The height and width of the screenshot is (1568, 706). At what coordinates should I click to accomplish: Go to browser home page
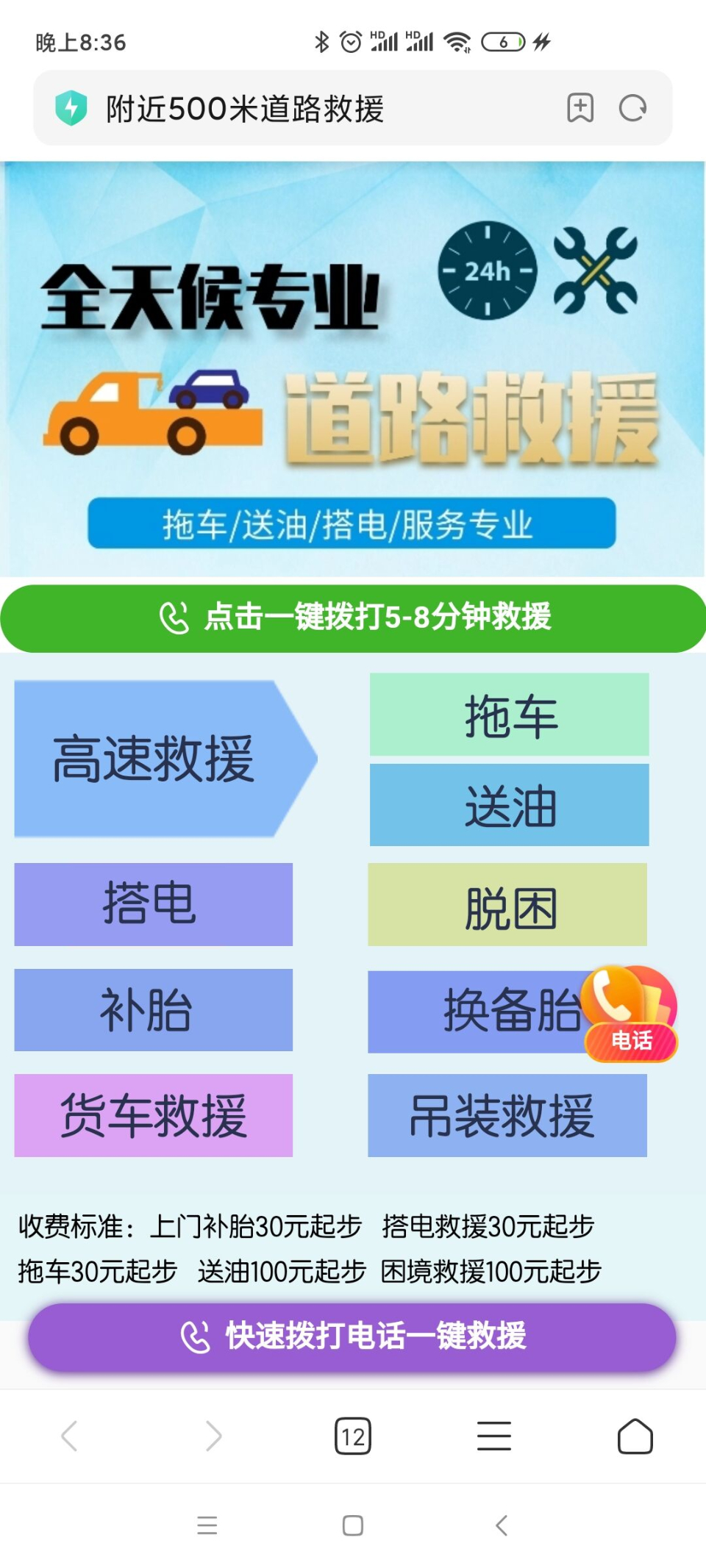click(635, 1436)
